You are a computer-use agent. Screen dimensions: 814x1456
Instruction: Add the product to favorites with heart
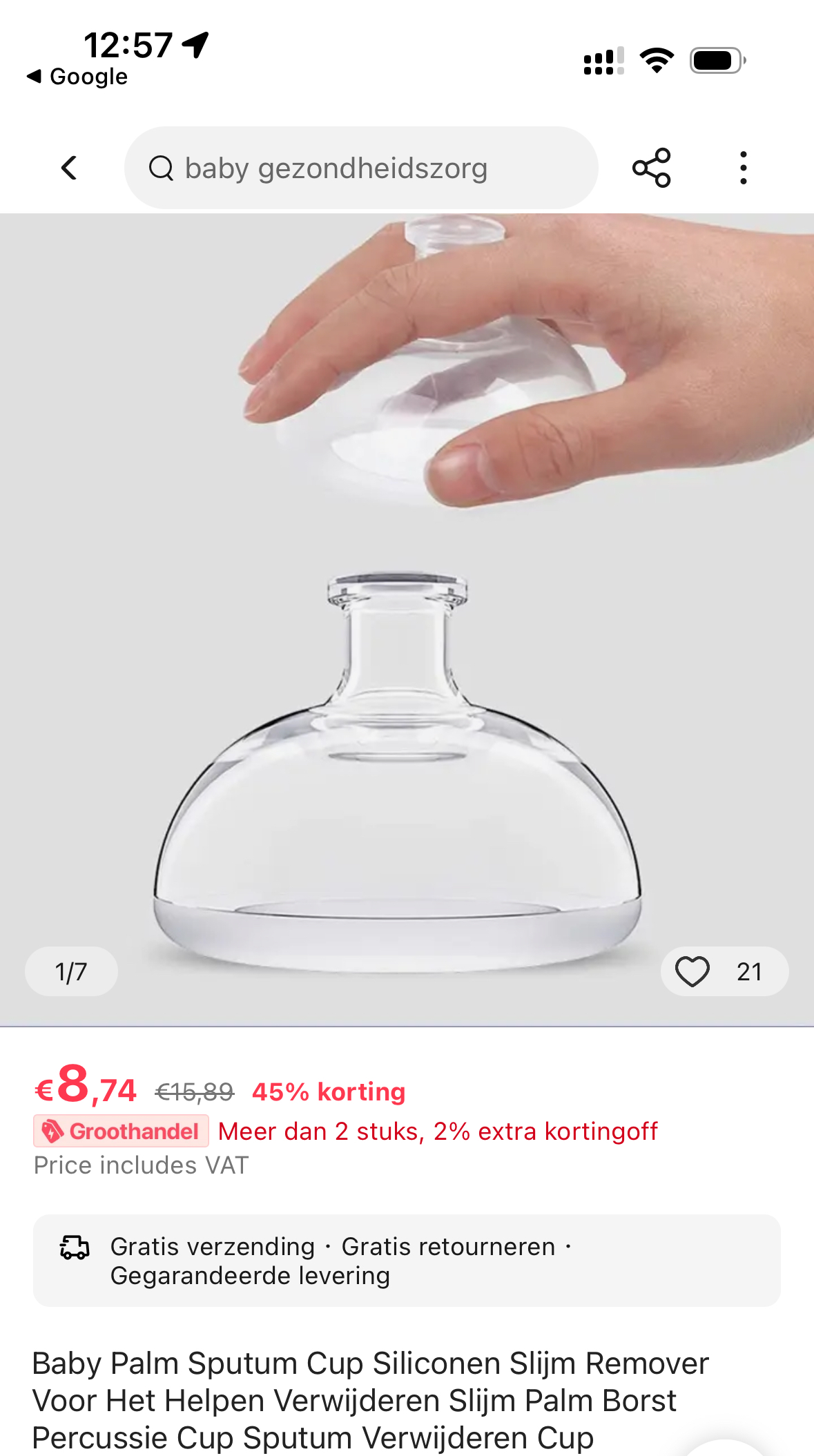click(x=692, y=971)
